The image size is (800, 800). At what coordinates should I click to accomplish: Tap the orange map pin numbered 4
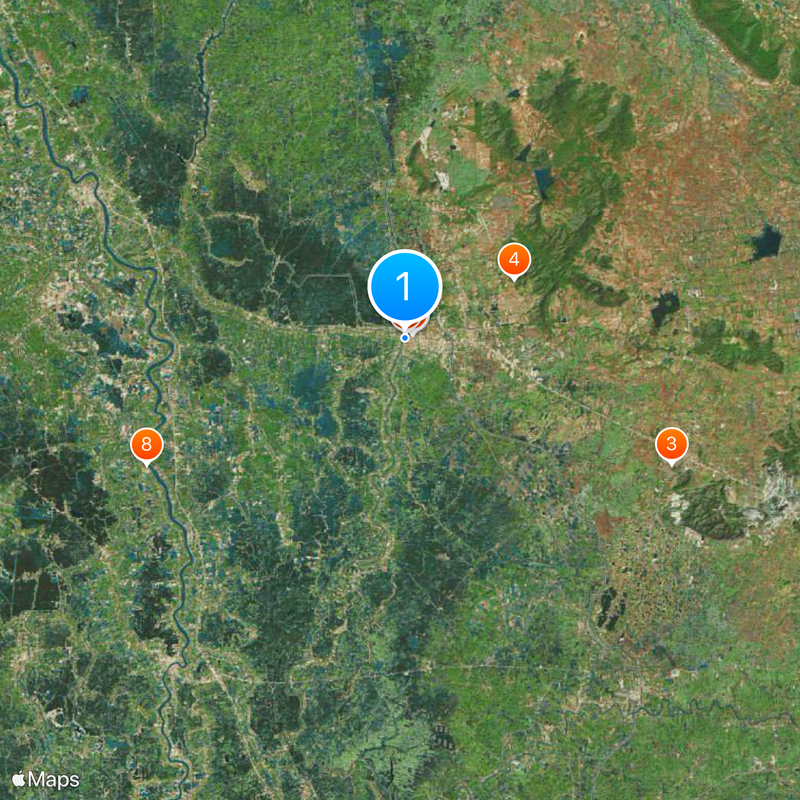(514, 260)
